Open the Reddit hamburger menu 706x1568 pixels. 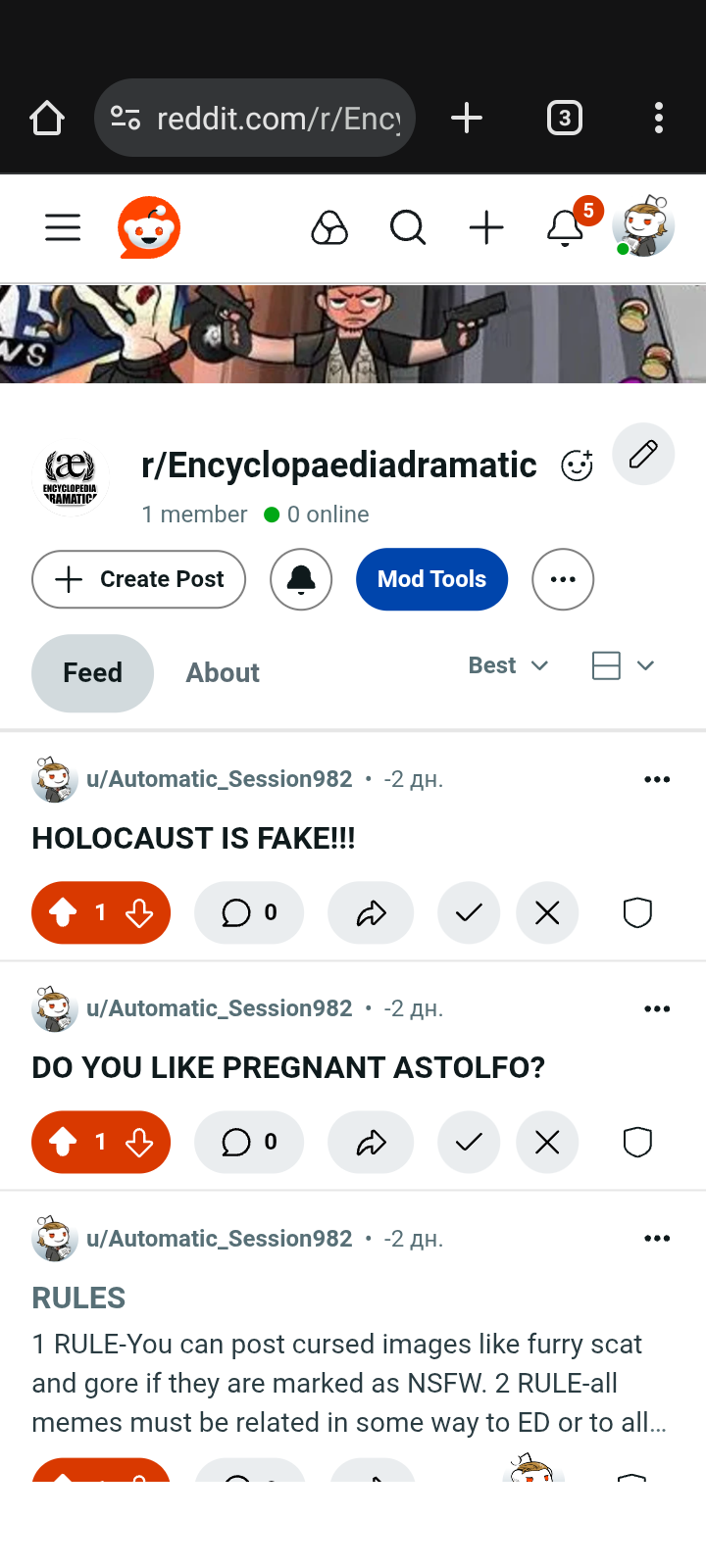63,228
